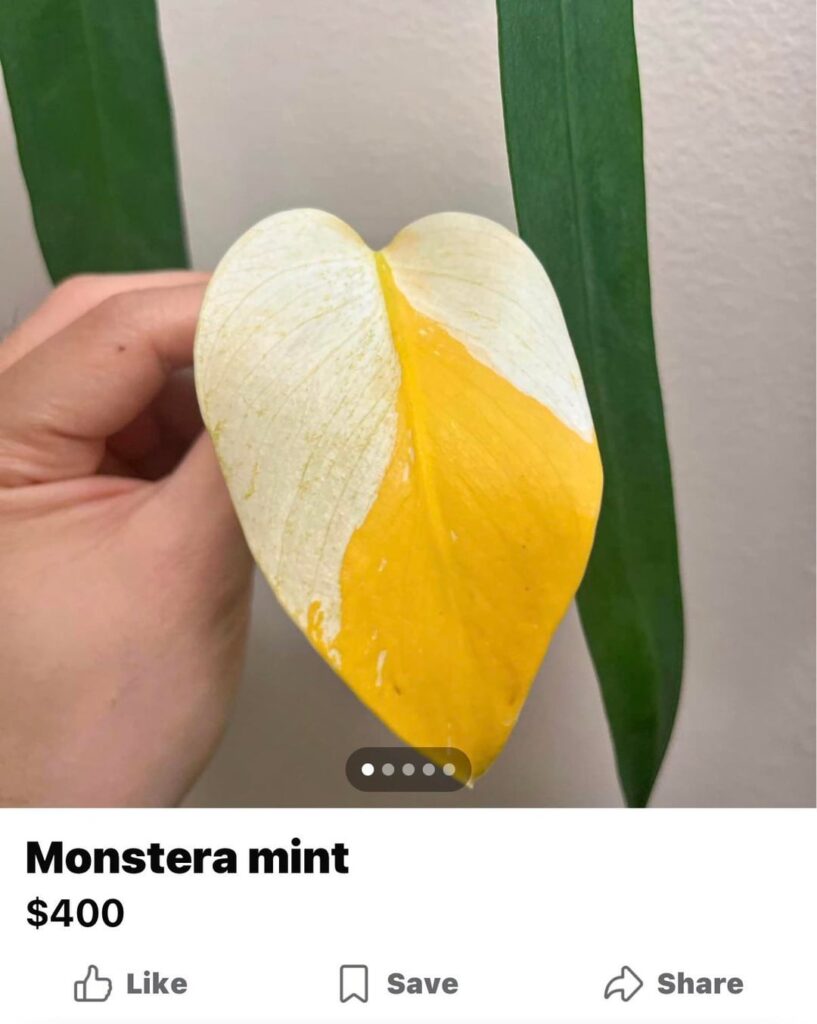Go to the last carousel dot
Viewport: 817px width, 1024px height.
[x=448, y=768]
